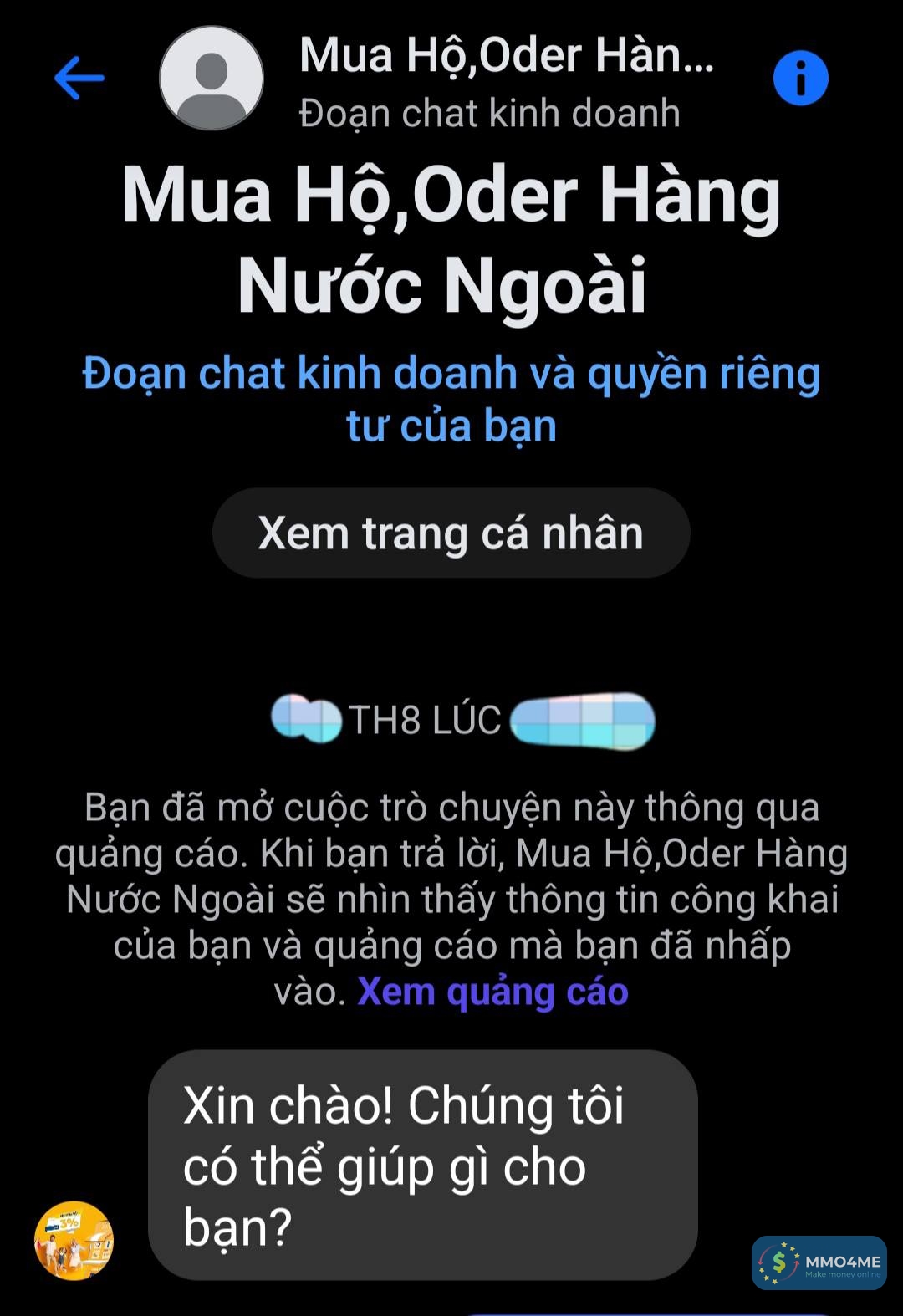Open Đoạn chat kinh doanh privacy link
This screenshot has width=903, height=1316.
coord(451,399)
